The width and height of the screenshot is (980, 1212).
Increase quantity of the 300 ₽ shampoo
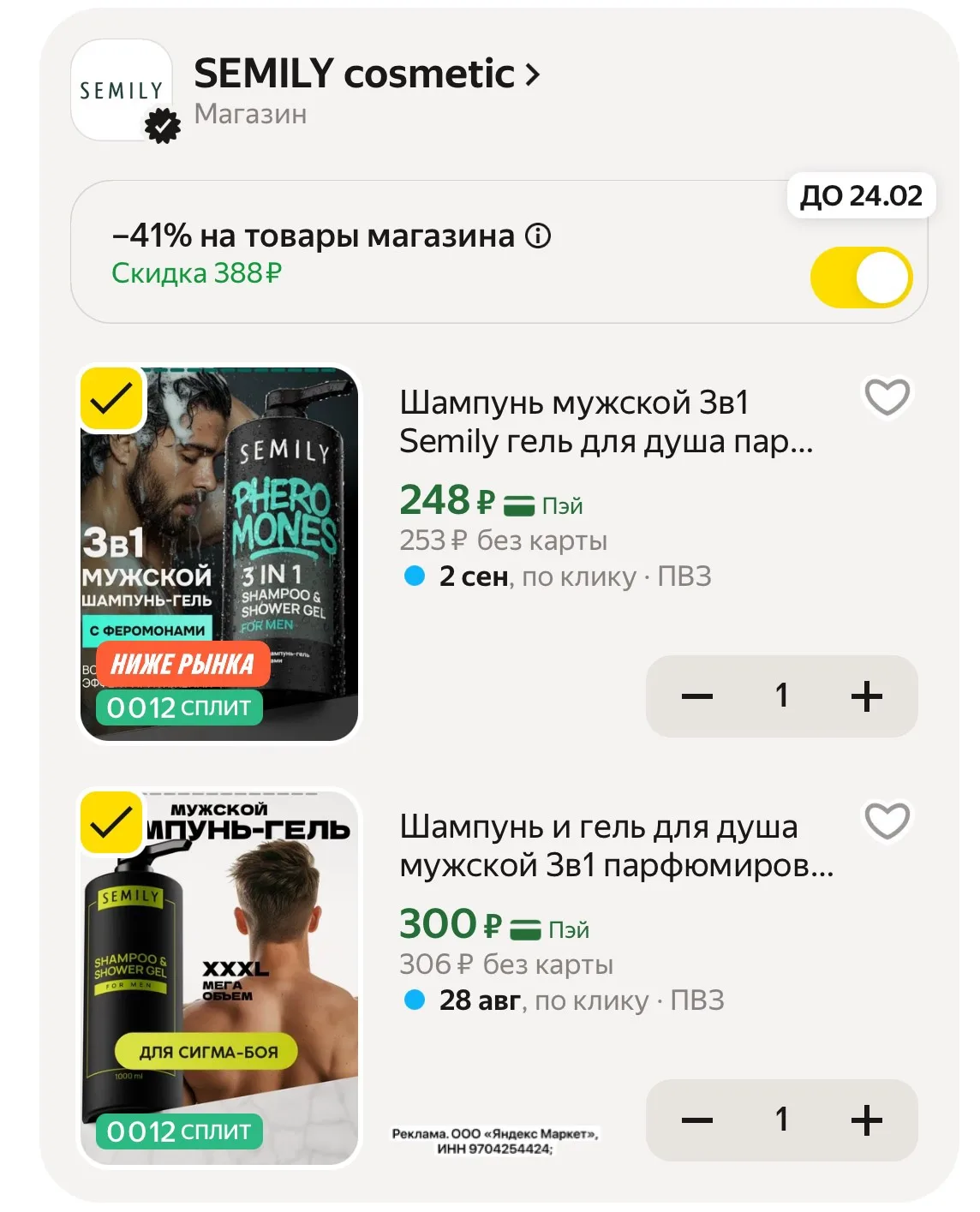[866, 1120]
